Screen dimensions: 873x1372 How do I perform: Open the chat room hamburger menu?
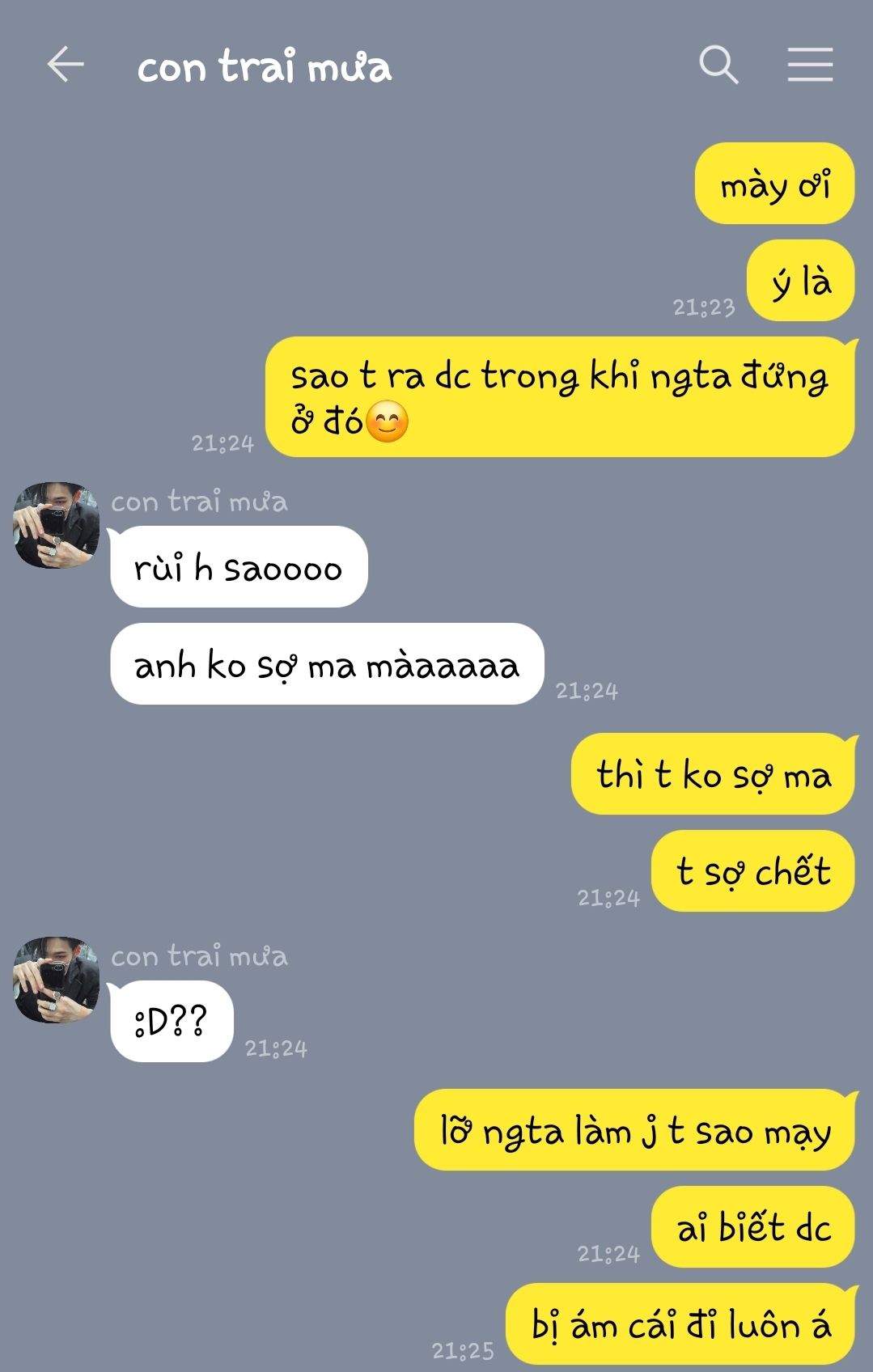[x=810, y=65]
